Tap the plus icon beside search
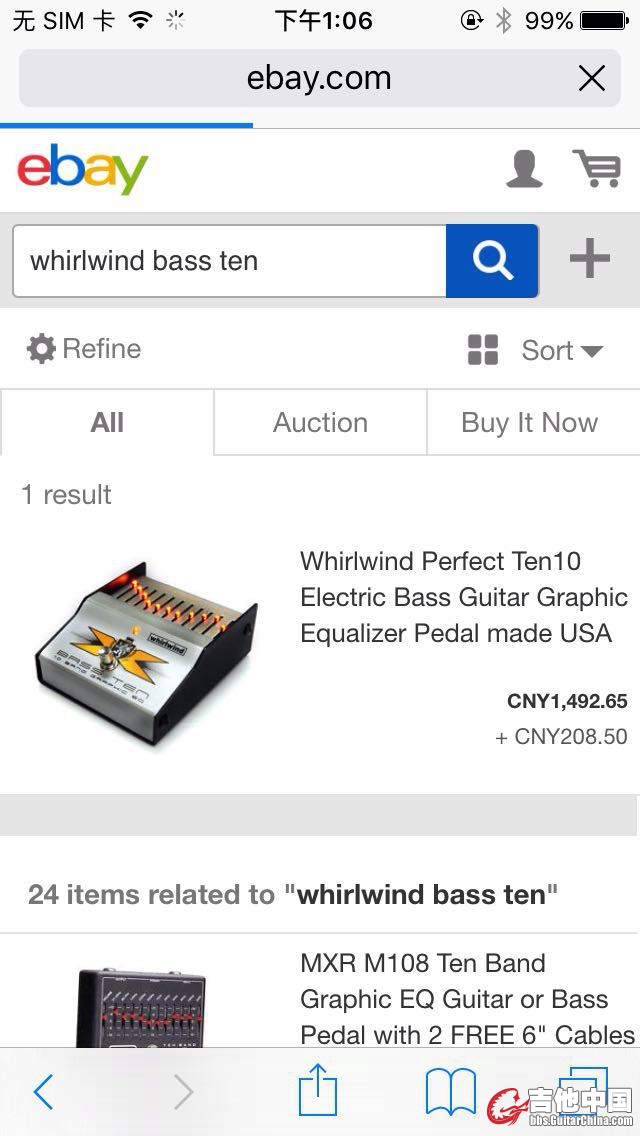 tap(590, 260)
